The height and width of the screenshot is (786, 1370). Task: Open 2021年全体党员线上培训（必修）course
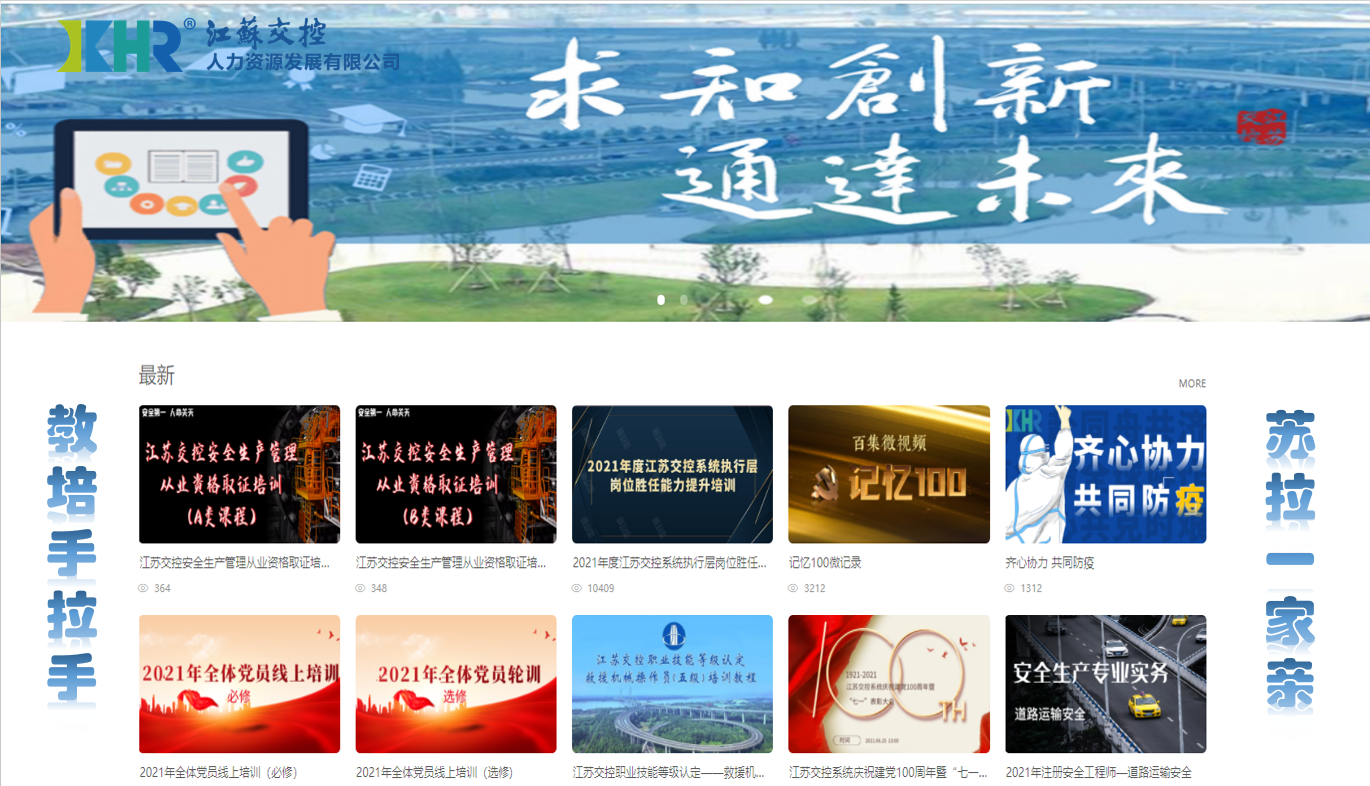(x=239, y=684)
